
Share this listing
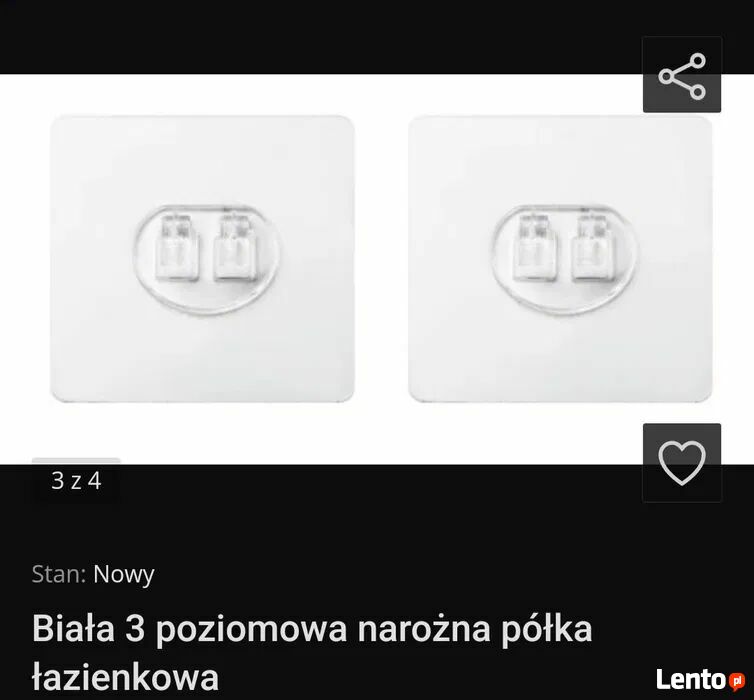pos(682,76)
